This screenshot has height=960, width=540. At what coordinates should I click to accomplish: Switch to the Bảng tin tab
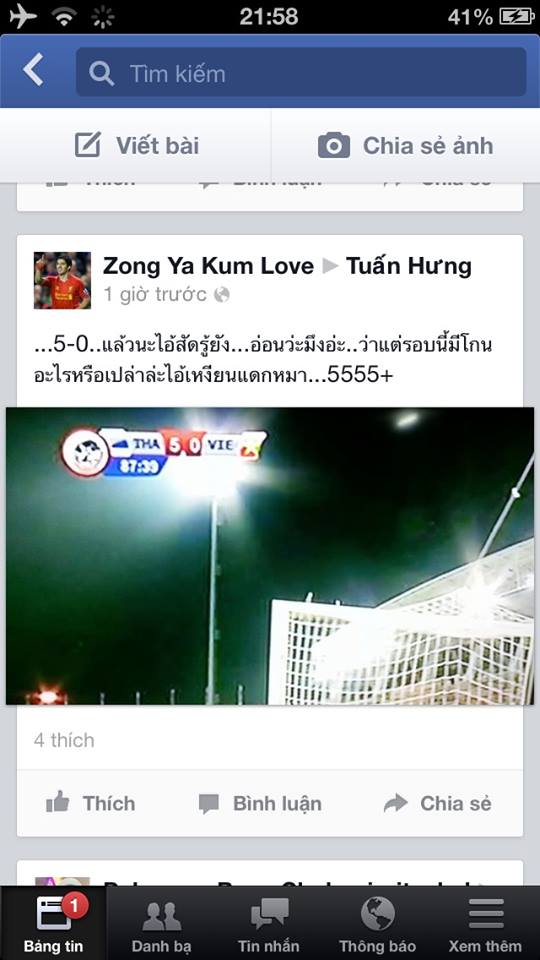pos(53,923)
